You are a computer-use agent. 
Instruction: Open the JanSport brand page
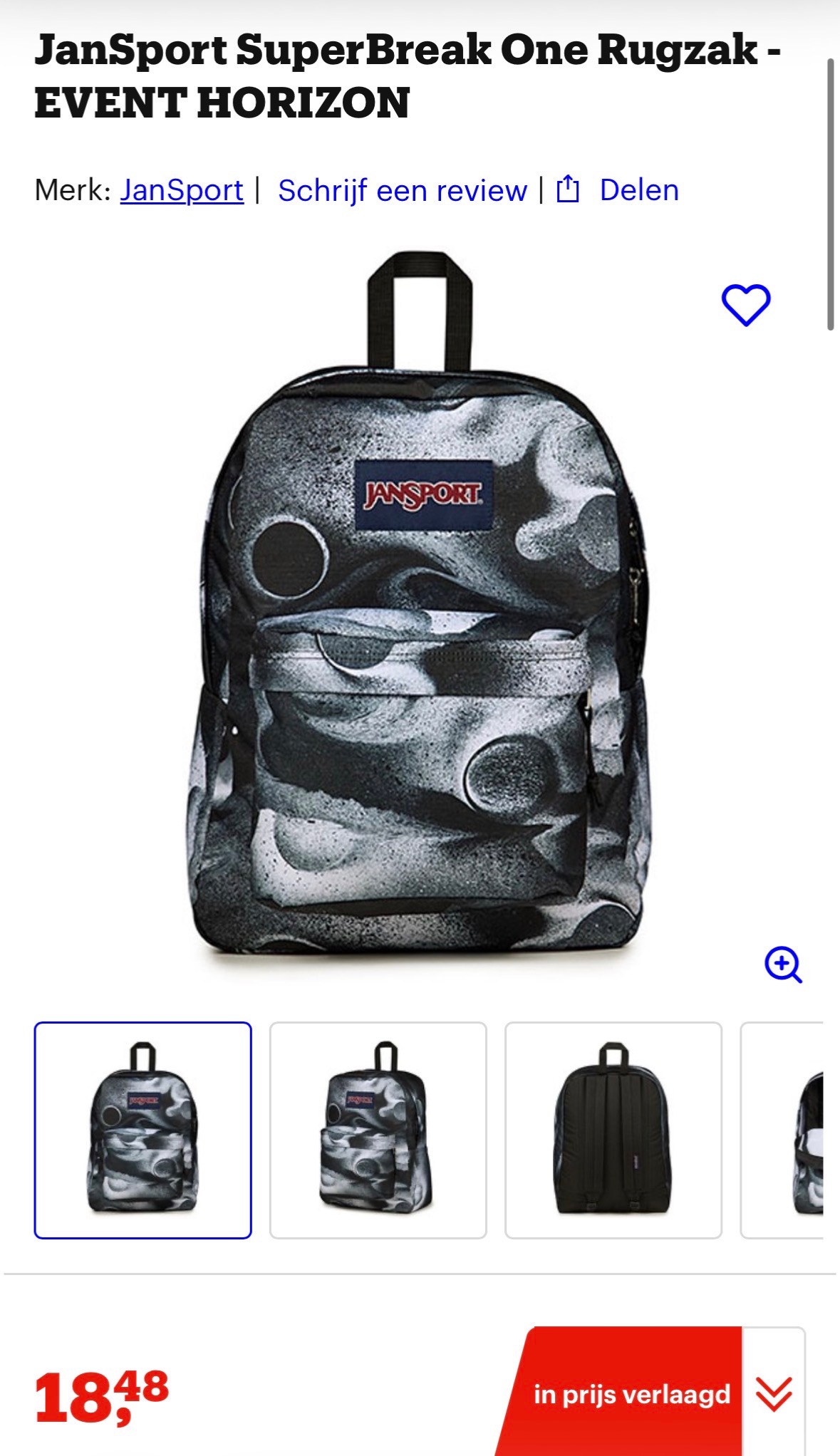pyautogui.click(x=180, y=189)
